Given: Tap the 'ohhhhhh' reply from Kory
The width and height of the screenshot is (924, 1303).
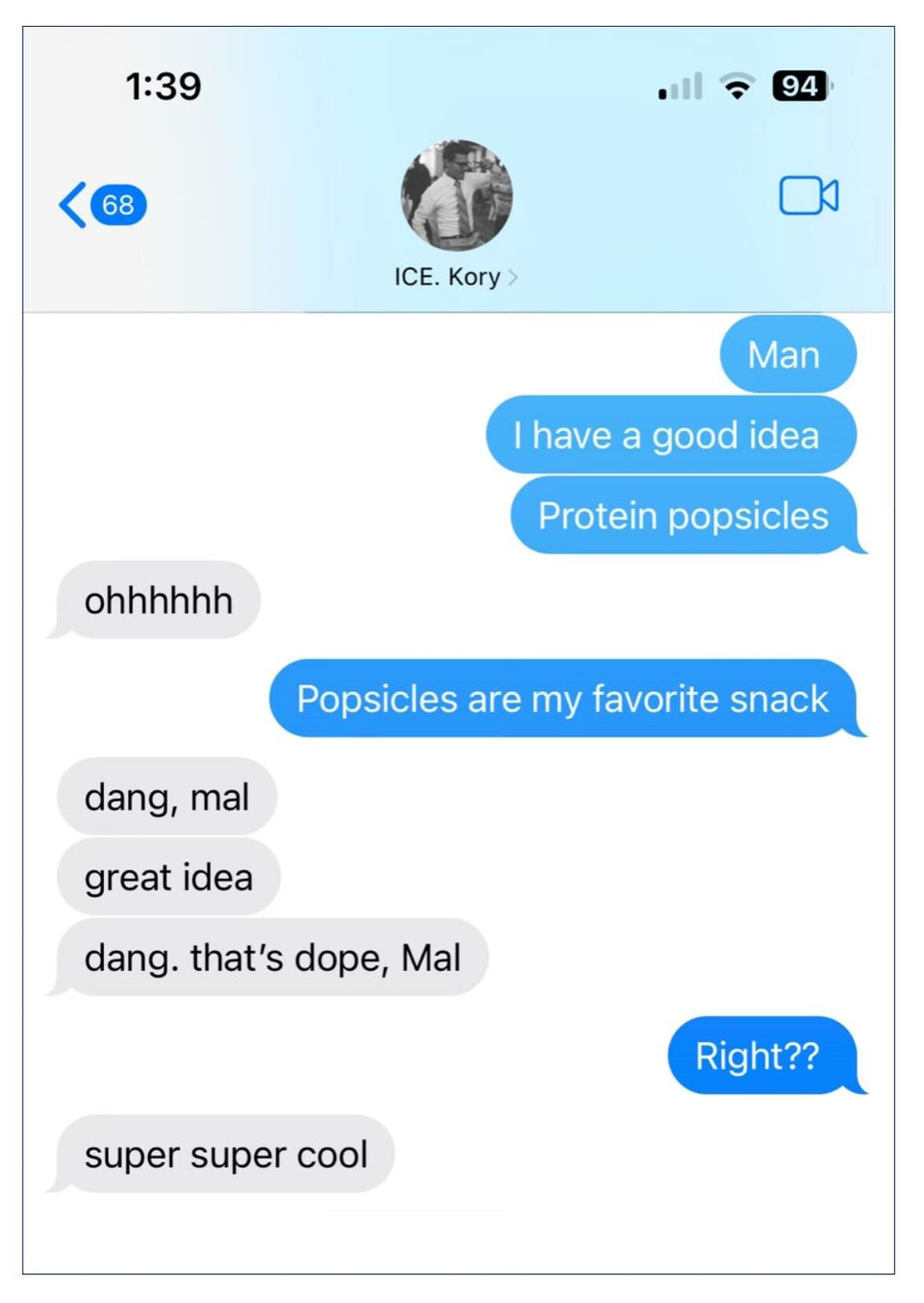Looking at the screenshot, I should click(158, 600).
